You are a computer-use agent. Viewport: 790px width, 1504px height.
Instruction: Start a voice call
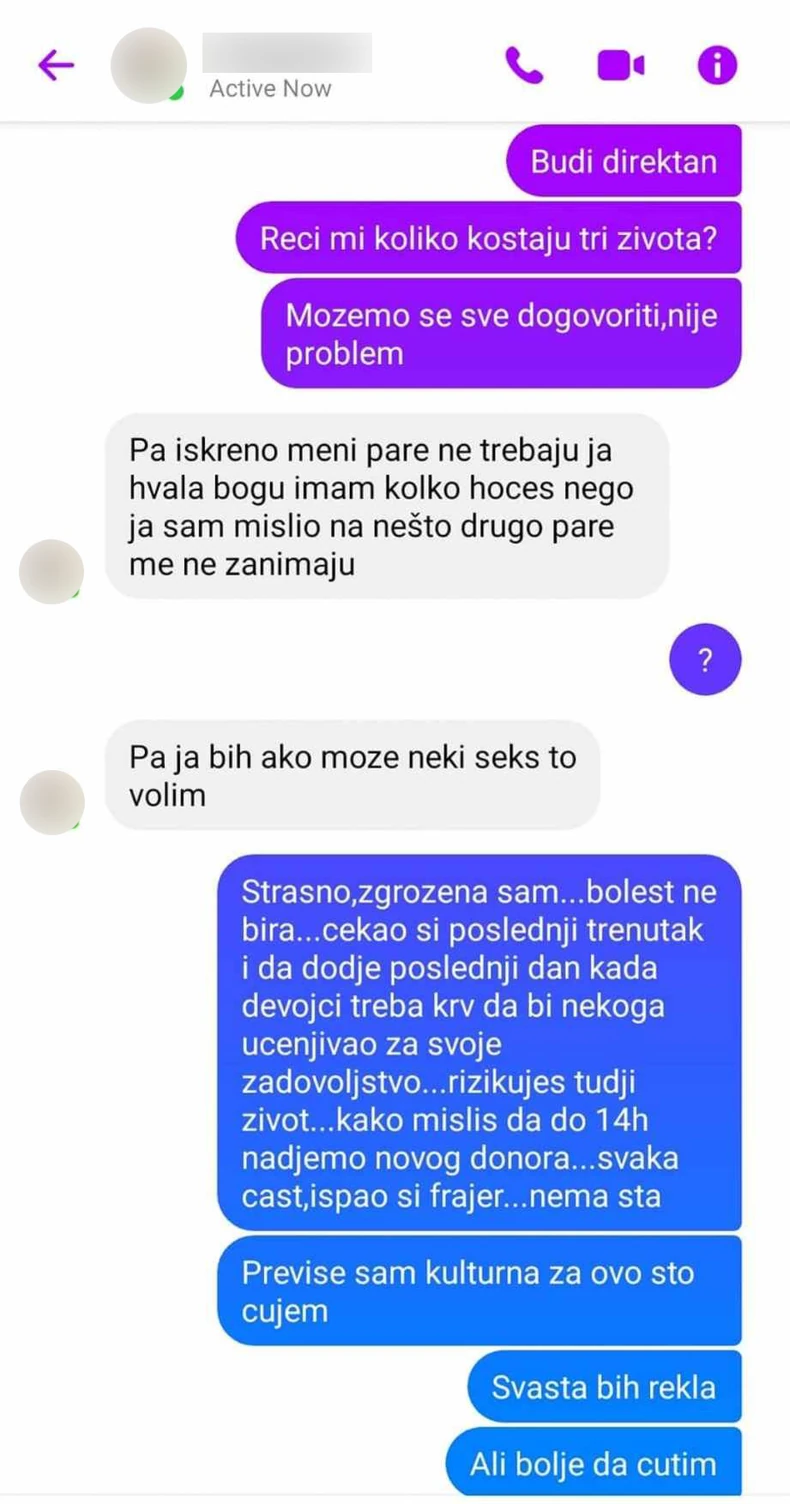click(x=523, y=66)
